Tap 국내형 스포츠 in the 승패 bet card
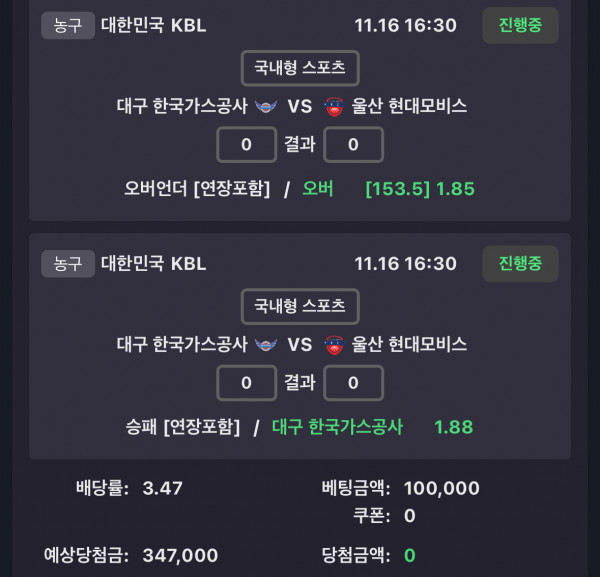This screenshot has height=577, width=600. coord(300,306)
